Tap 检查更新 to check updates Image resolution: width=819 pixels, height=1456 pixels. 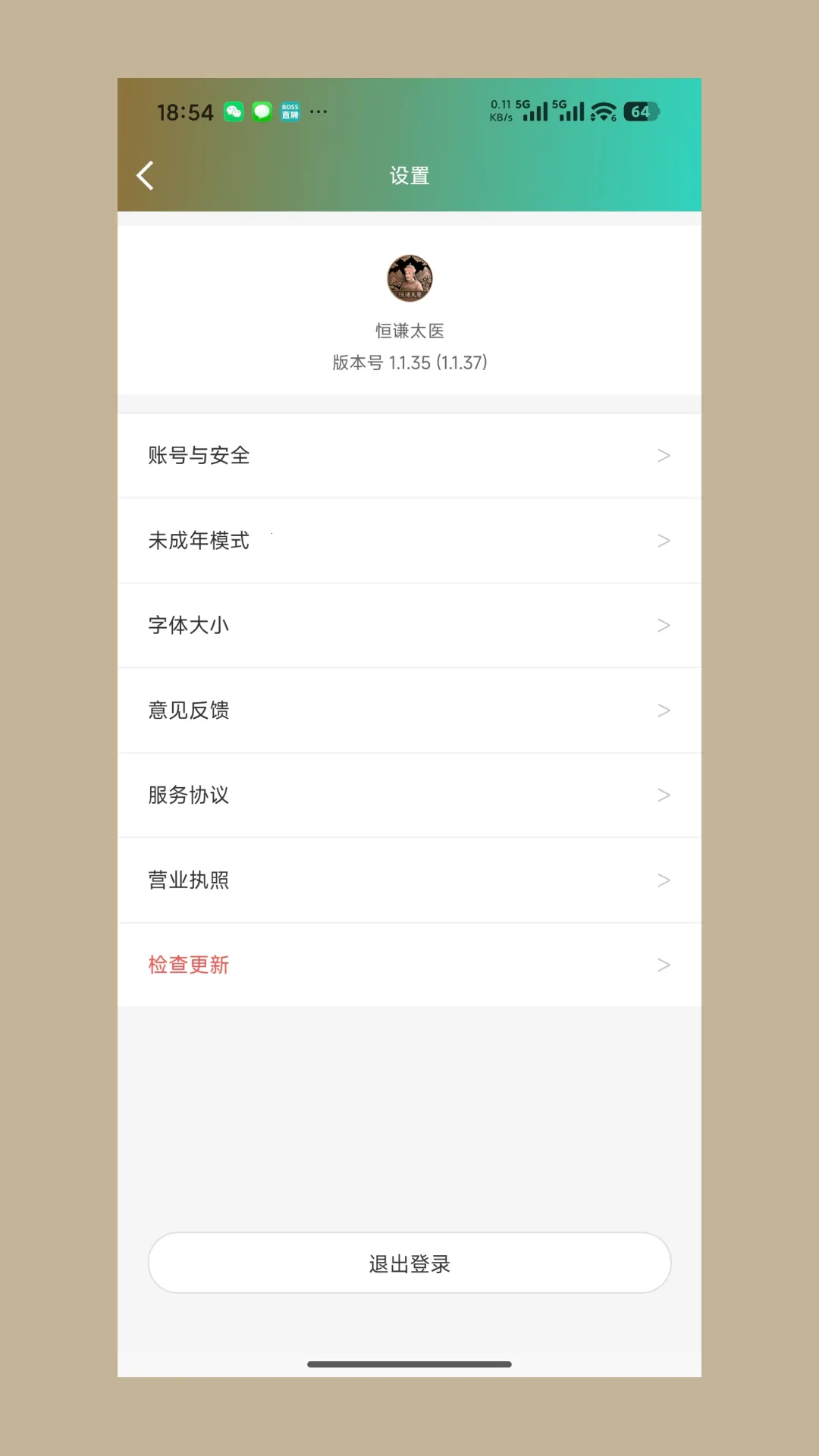pyautogui.click(x=409, y=965)
